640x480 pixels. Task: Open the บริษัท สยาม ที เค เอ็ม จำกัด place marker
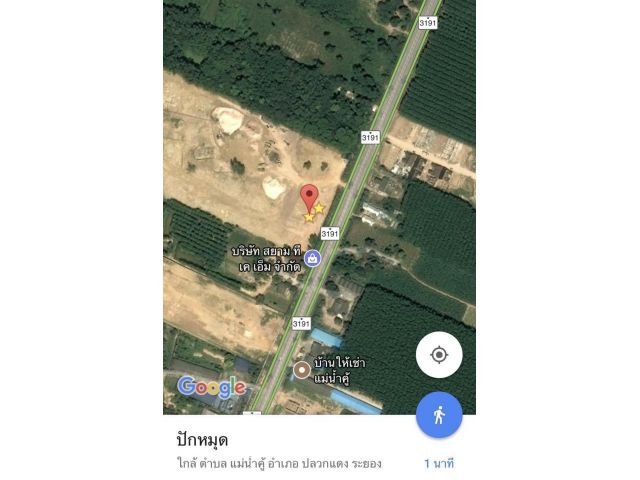(312, 259)
